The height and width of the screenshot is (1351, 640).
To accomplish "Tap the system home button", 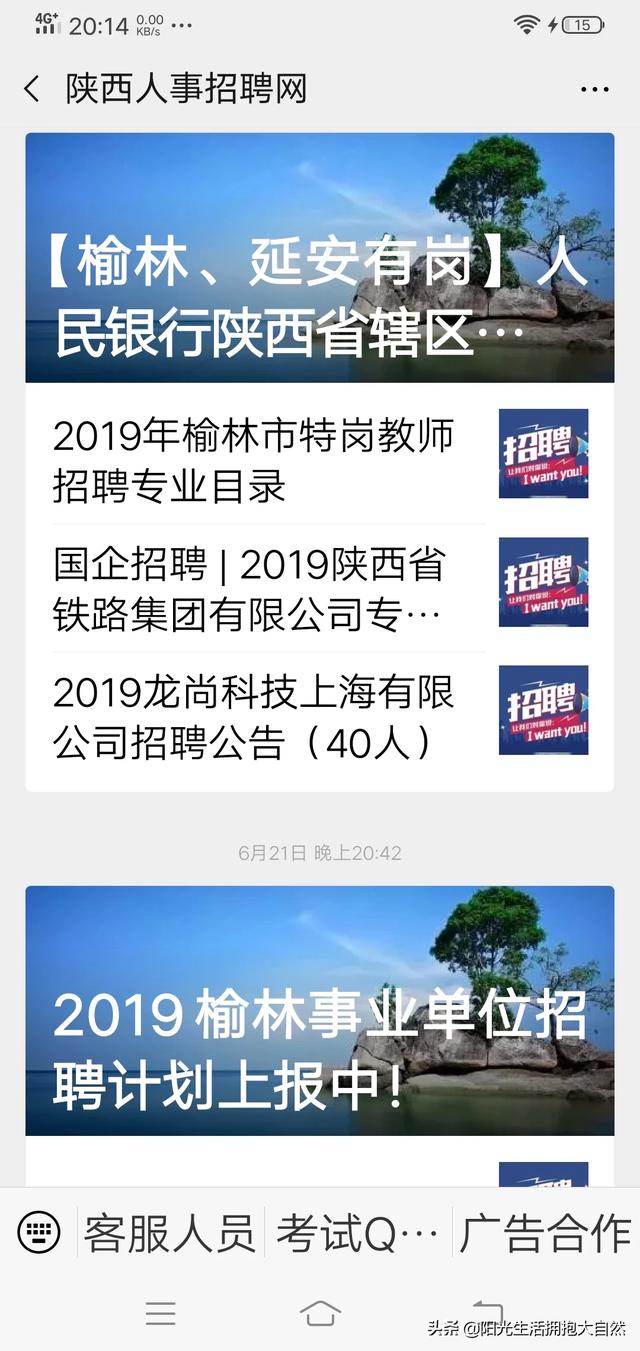I will point(320,1314).
